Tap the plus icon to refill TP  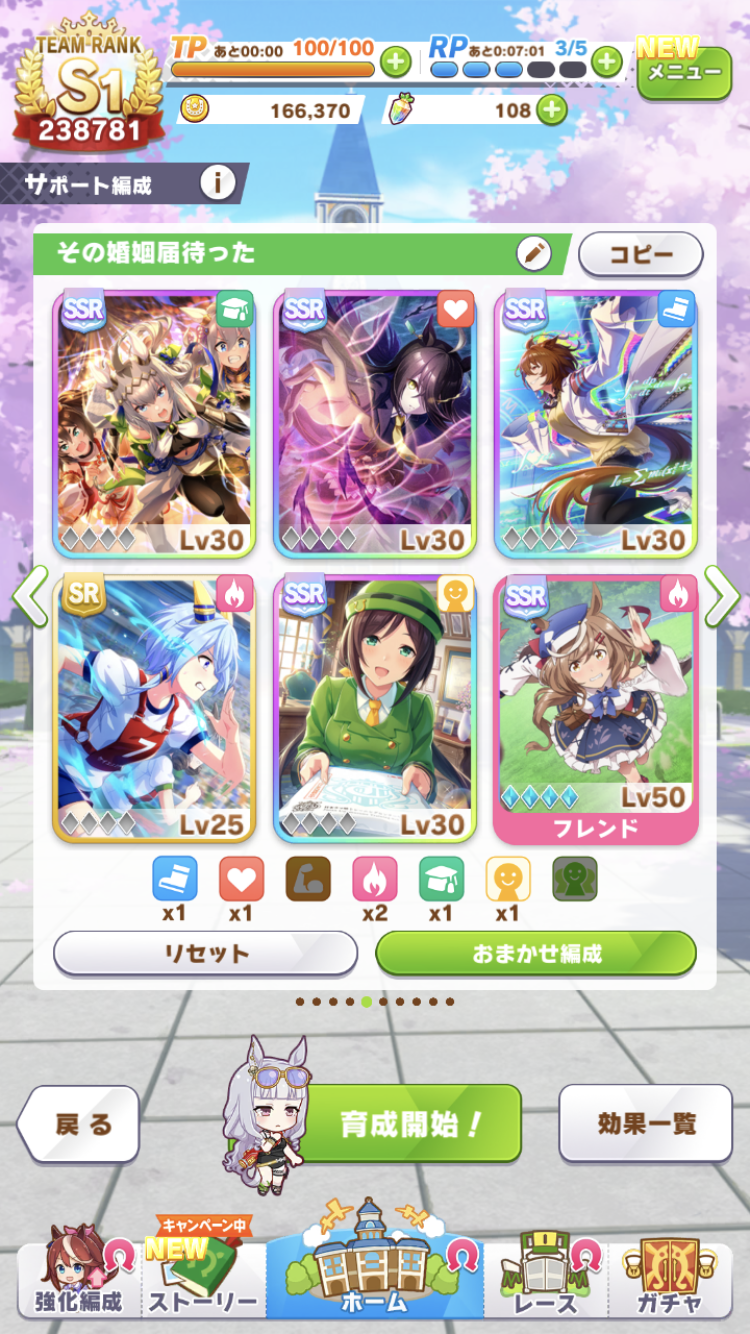[396, 62]
